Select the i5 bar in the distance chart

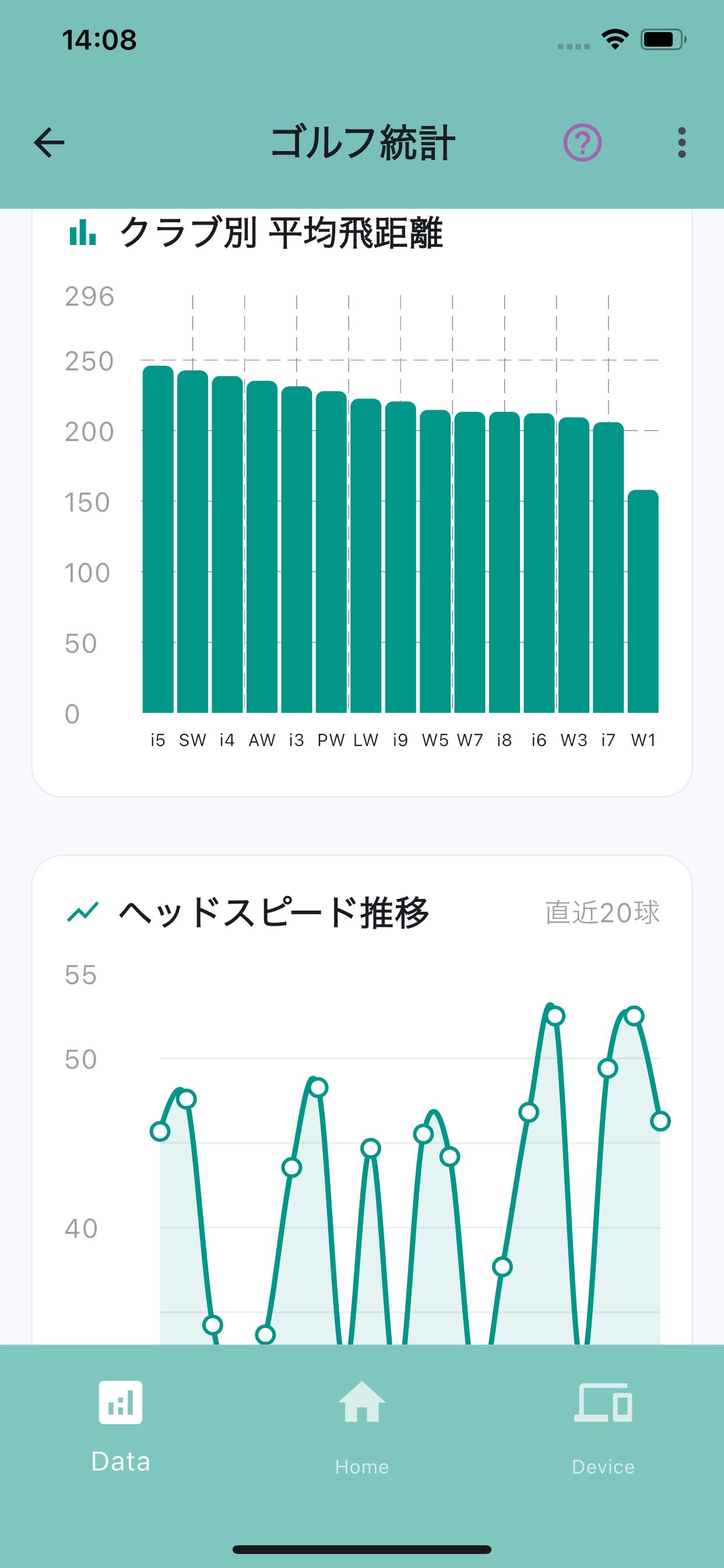(158, 538)
